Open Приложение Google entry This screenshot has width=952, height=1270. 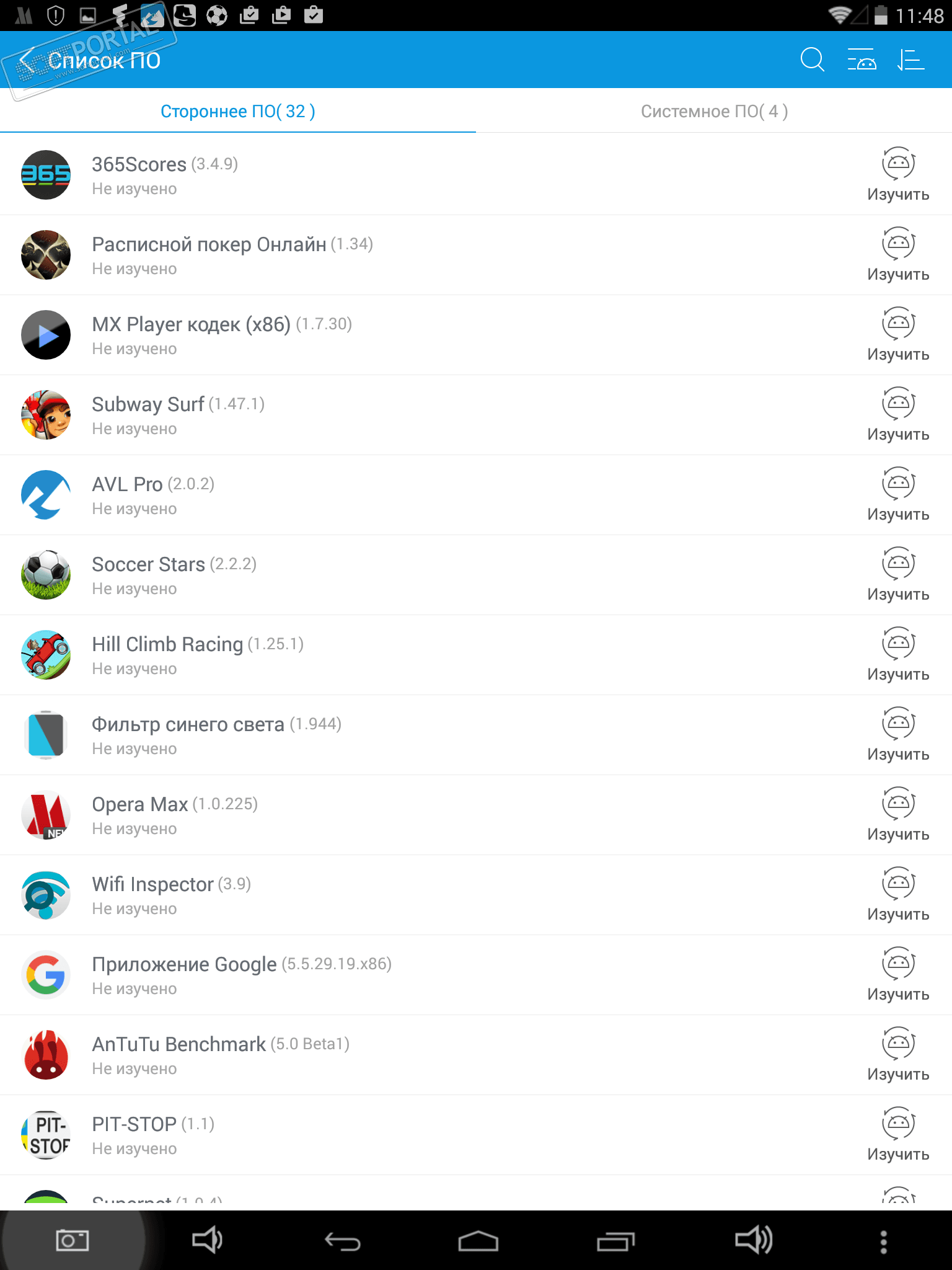click(x=372, y=975)
